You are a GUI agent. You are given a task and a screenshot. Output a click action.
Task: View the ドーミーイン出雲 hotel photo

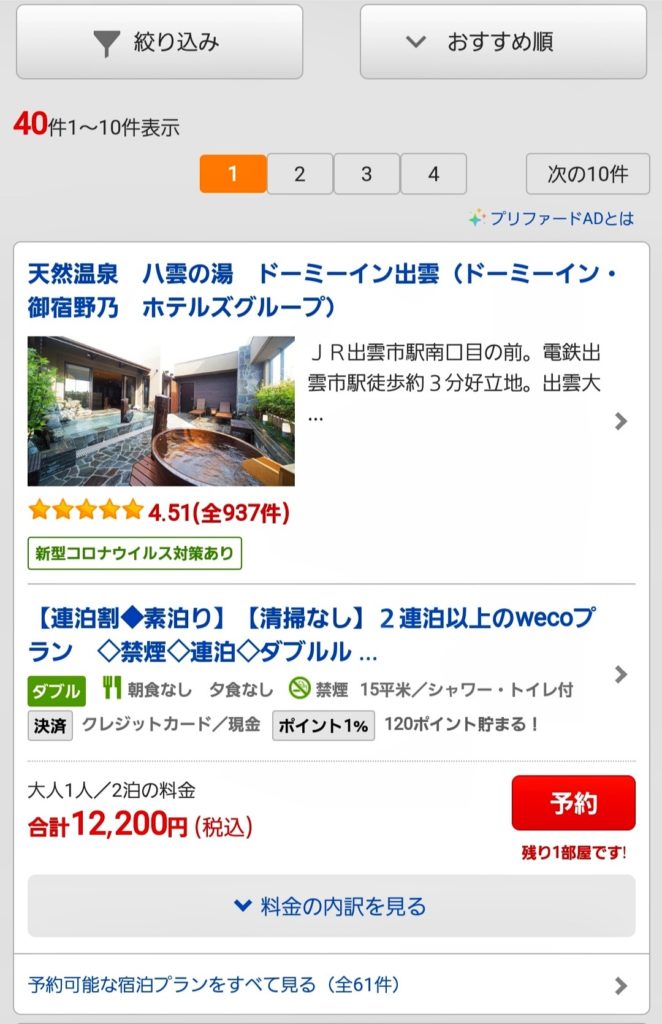coord(161,411)
